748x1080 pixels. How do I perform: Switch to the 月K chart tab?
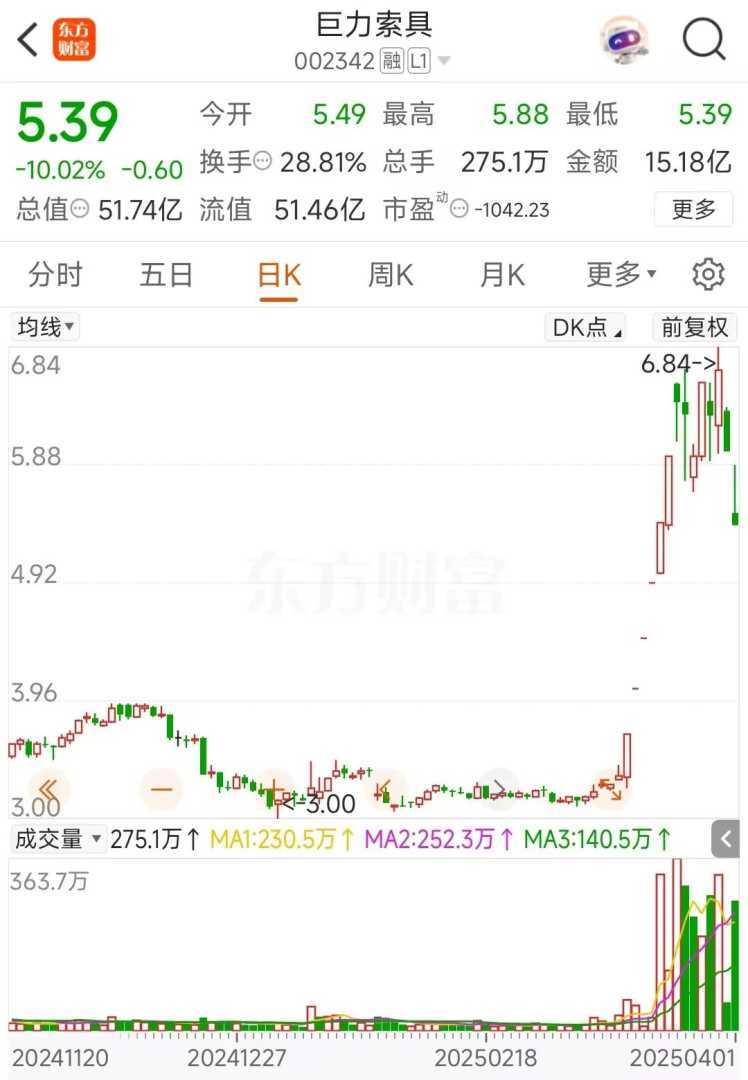point(502,274)
